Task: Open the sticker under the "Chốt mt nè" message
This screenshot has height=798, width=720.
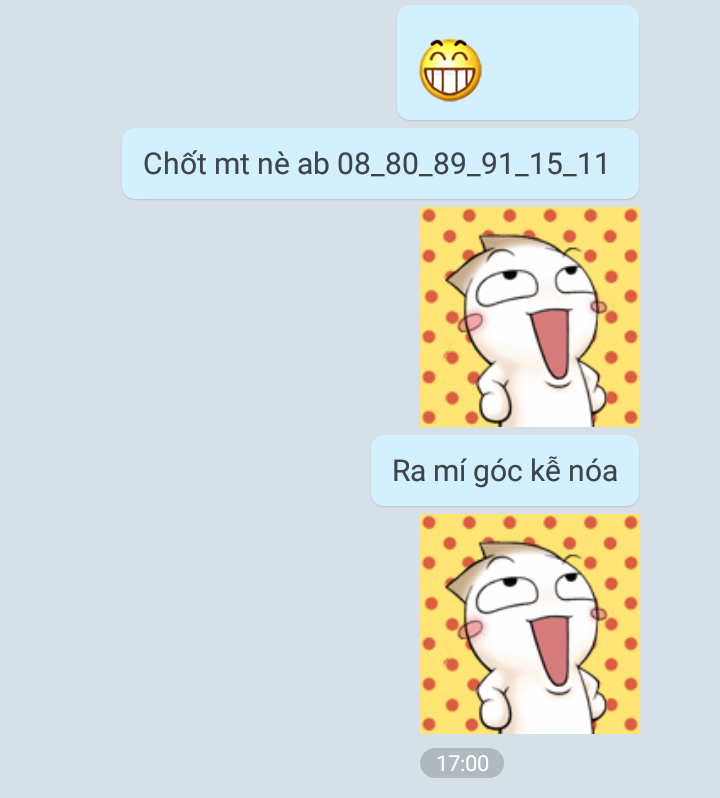Action: tap(529, 317)
